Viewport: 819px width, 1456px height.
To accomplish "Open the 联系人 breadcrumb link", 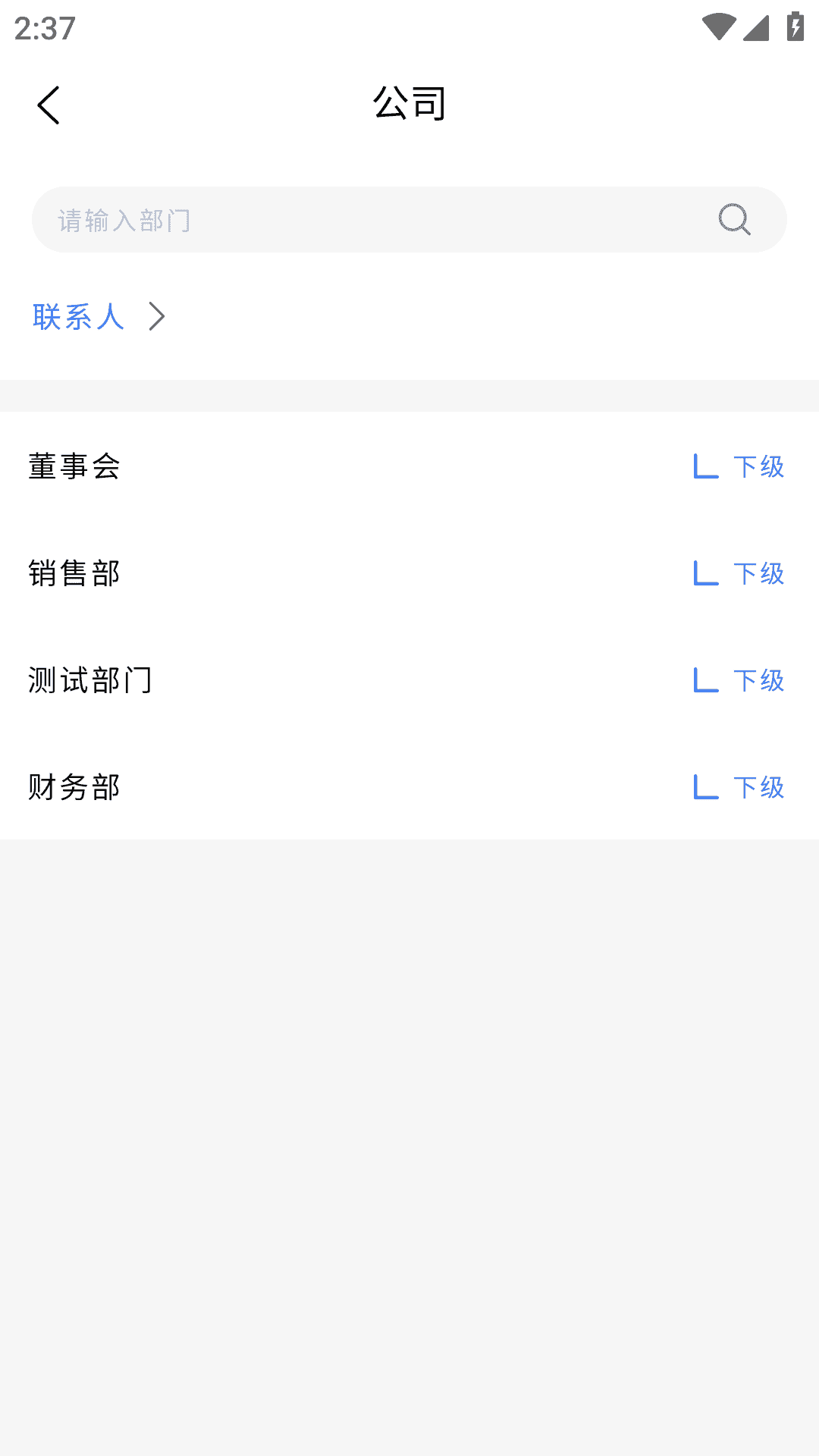I will tap(79, 317).
